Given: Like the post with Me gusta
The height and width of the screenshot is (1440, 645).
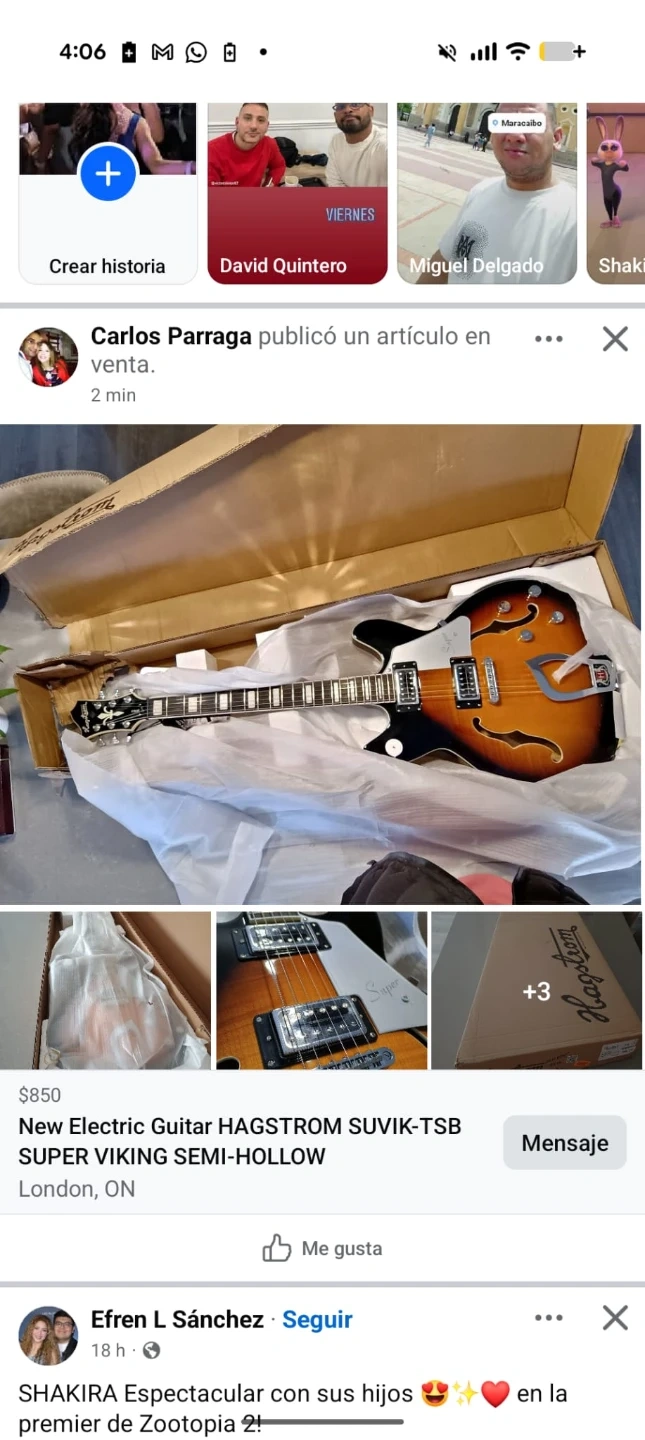Looking at the screenshot, I should point(322,1248).
